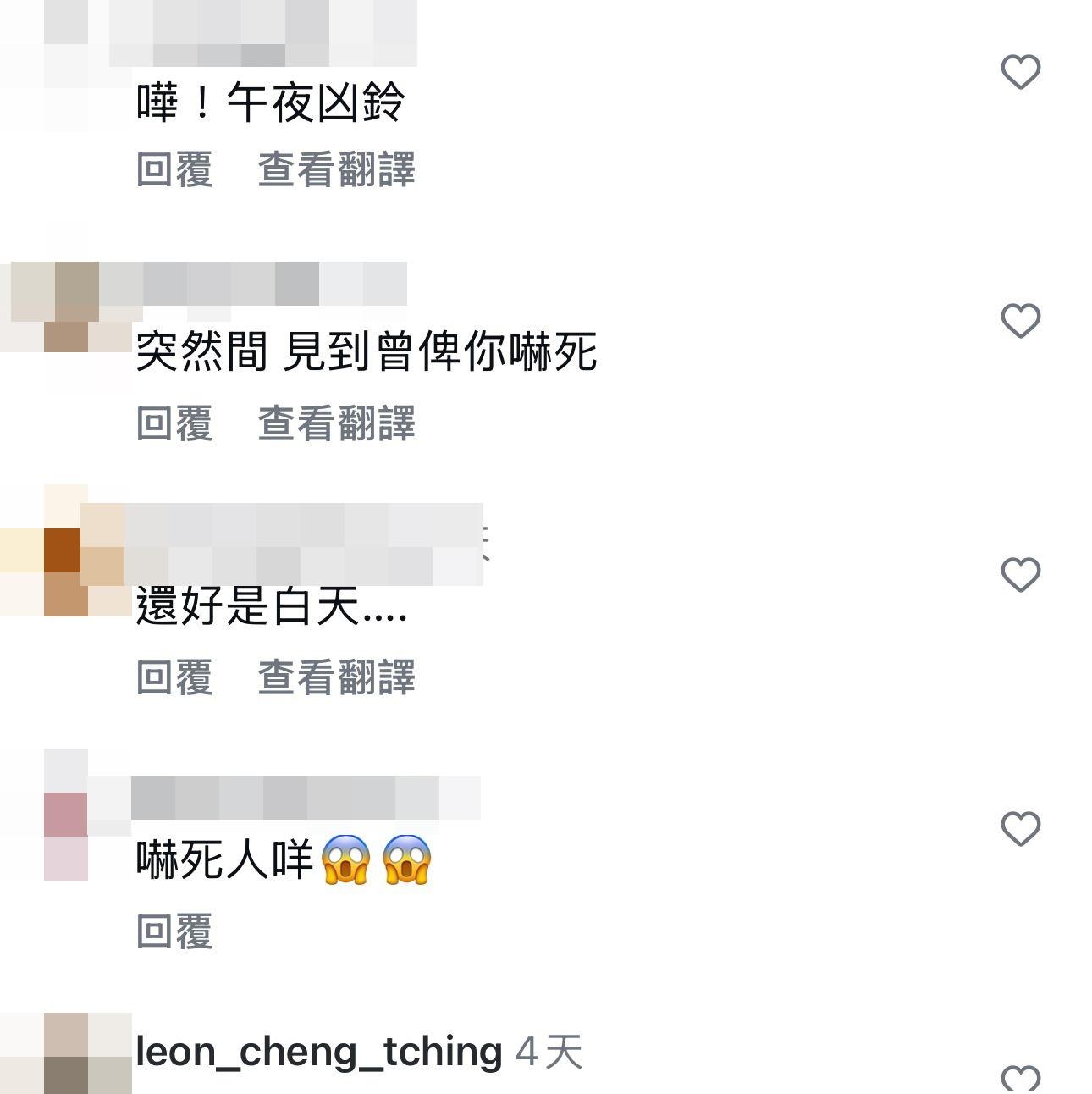The height and width of the screenshot is (1094, 1092).
Task: Like the comment 還好是白天....
Action: pyautogui.click(x=1020, y=575)
